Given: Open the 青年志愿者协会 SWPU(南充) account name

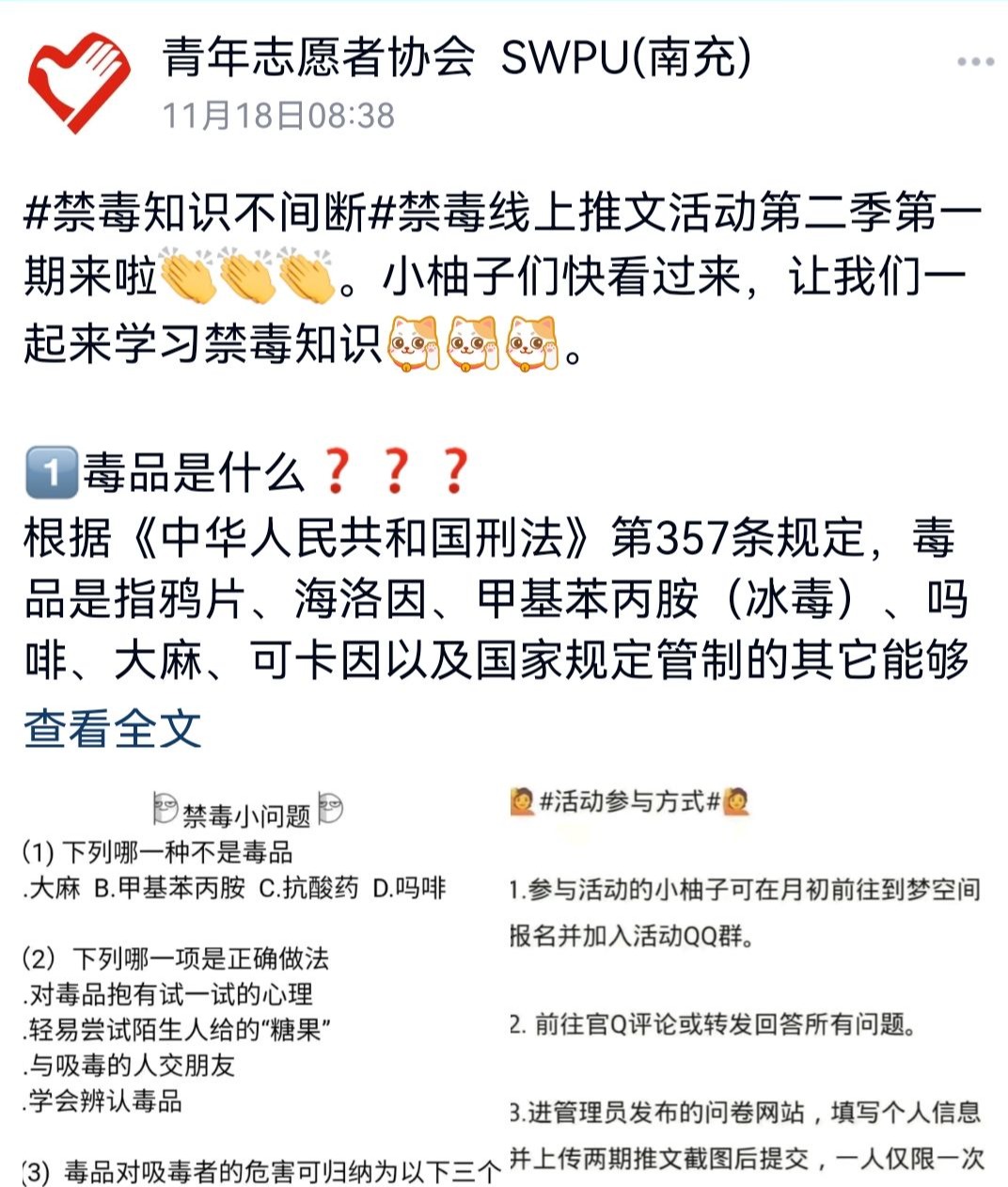Looking at the screenshot, I should tap(458, 58).
